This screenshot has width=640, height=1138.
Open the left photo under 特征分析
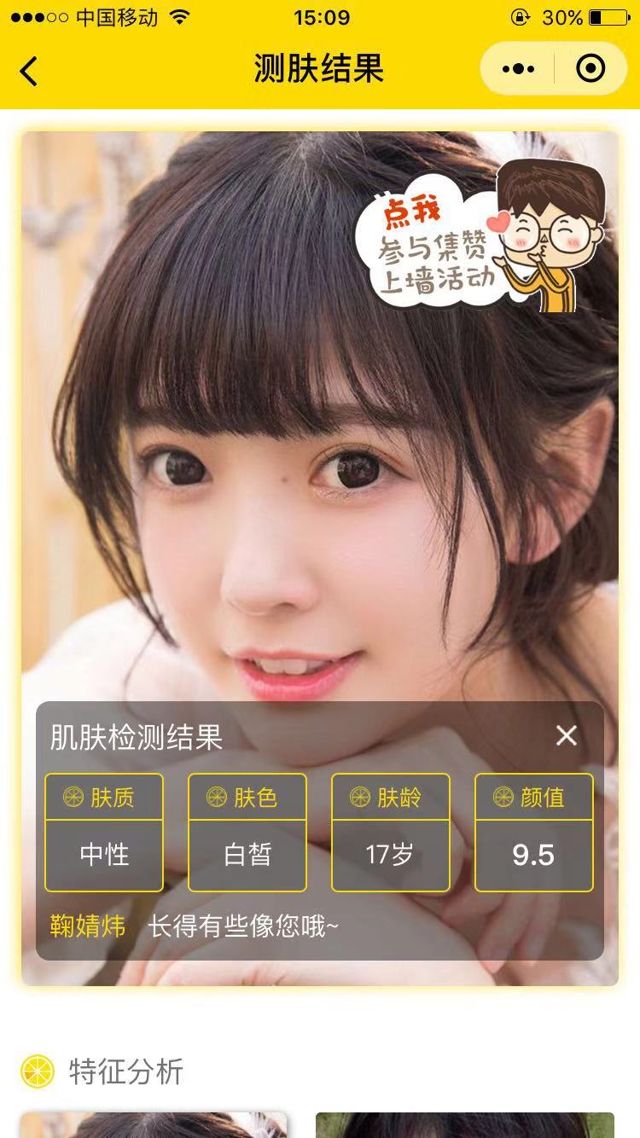click(x=153, y=1124)
